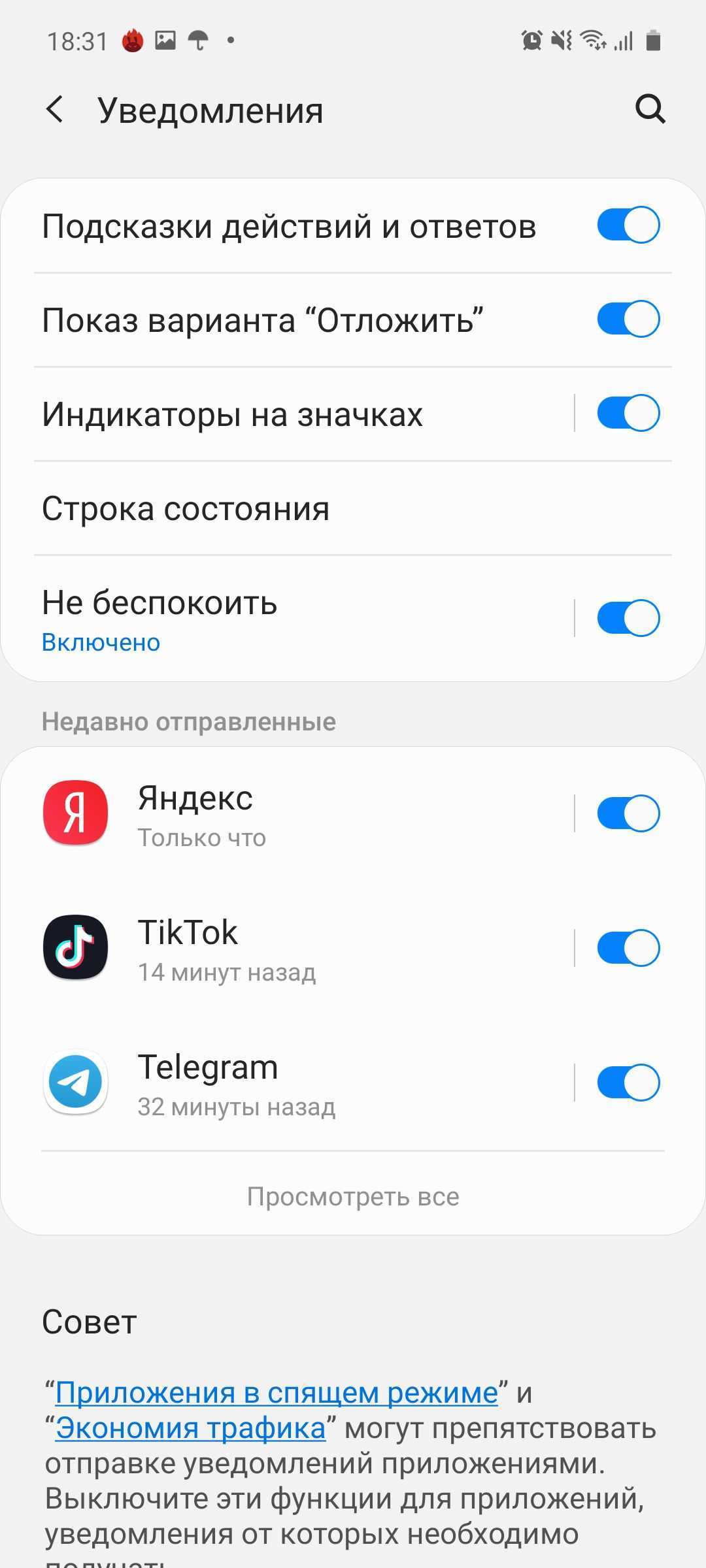Screen dimensions: 706x1568
Task: Open the Экономия трафика link
Action: pyautogui.click(x=190, y=1428)
